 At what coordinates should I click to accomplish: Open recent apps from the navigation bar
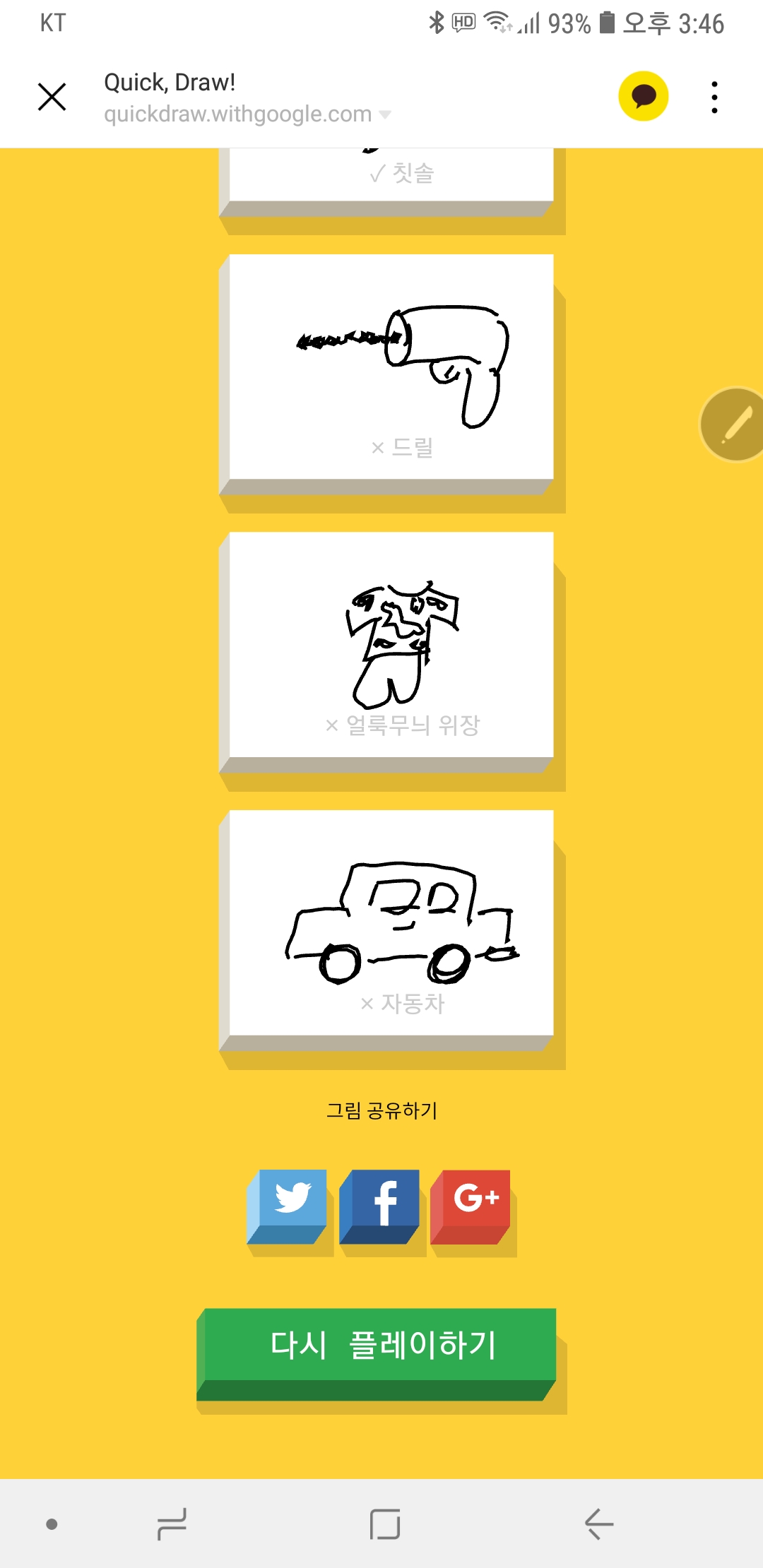click(x=172, y=1524)
